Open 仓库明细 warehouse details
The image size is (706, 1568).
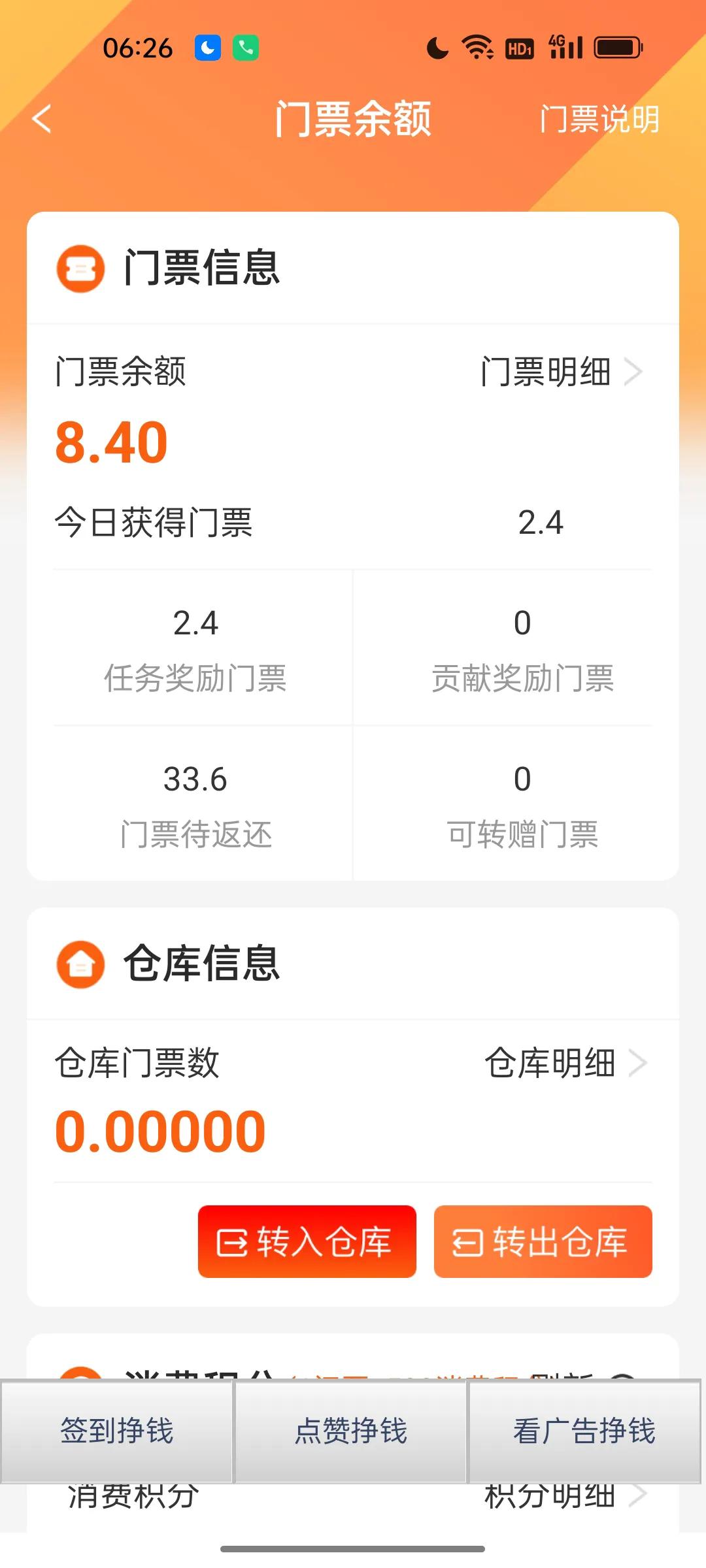coord(565,1063)
